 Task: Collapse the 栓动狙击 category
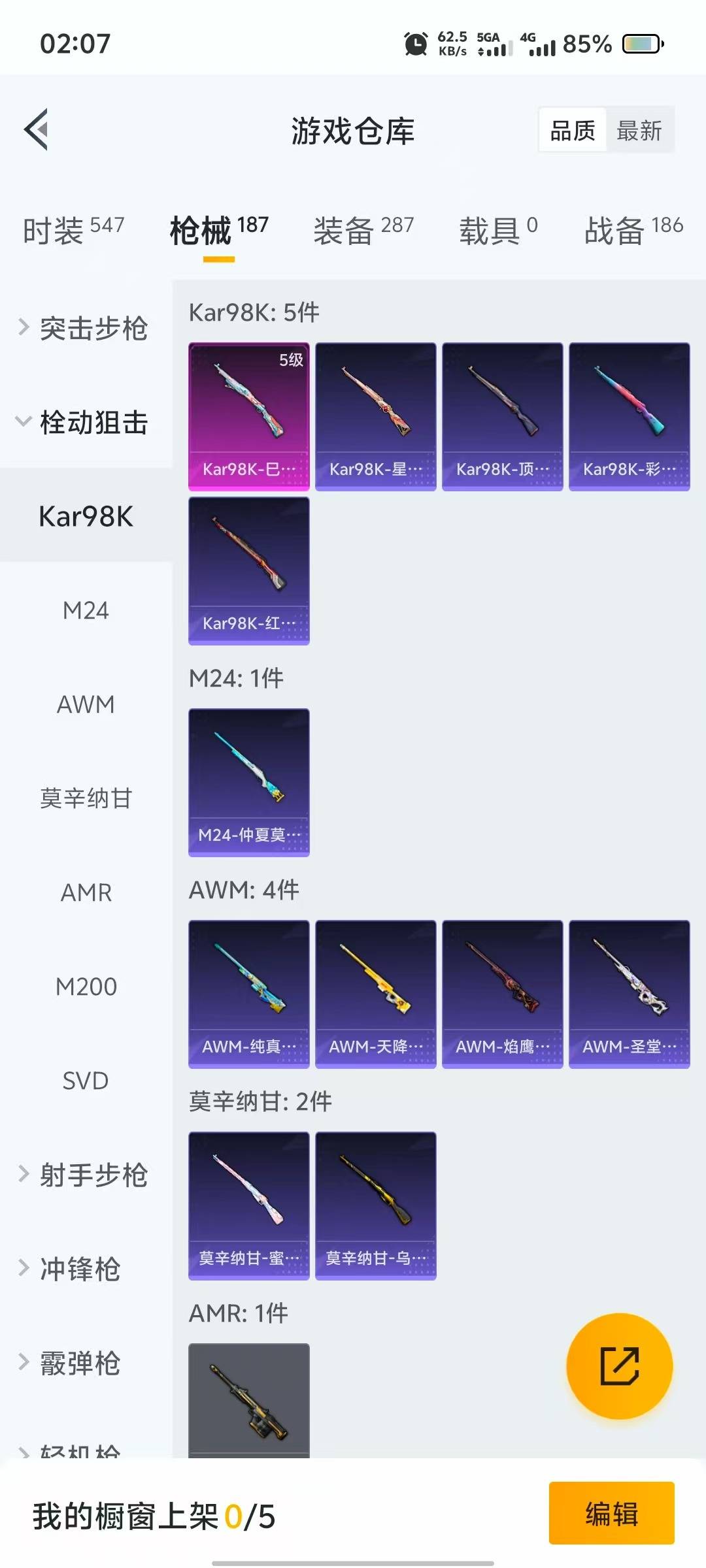coord(85,422)
